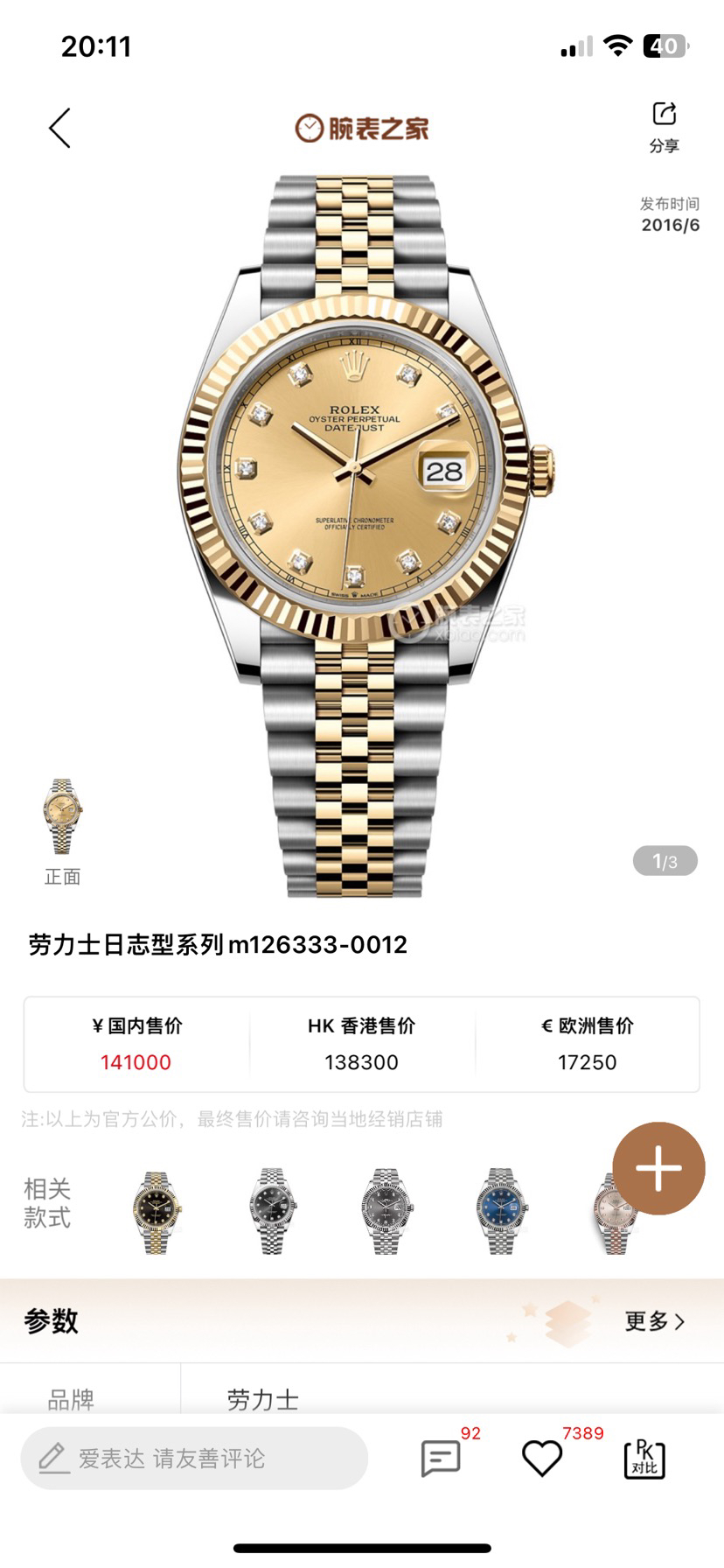View the dark grey dial related watch
The height and width of the screenshot is (1568, 724).
(x=271, y=1211)
